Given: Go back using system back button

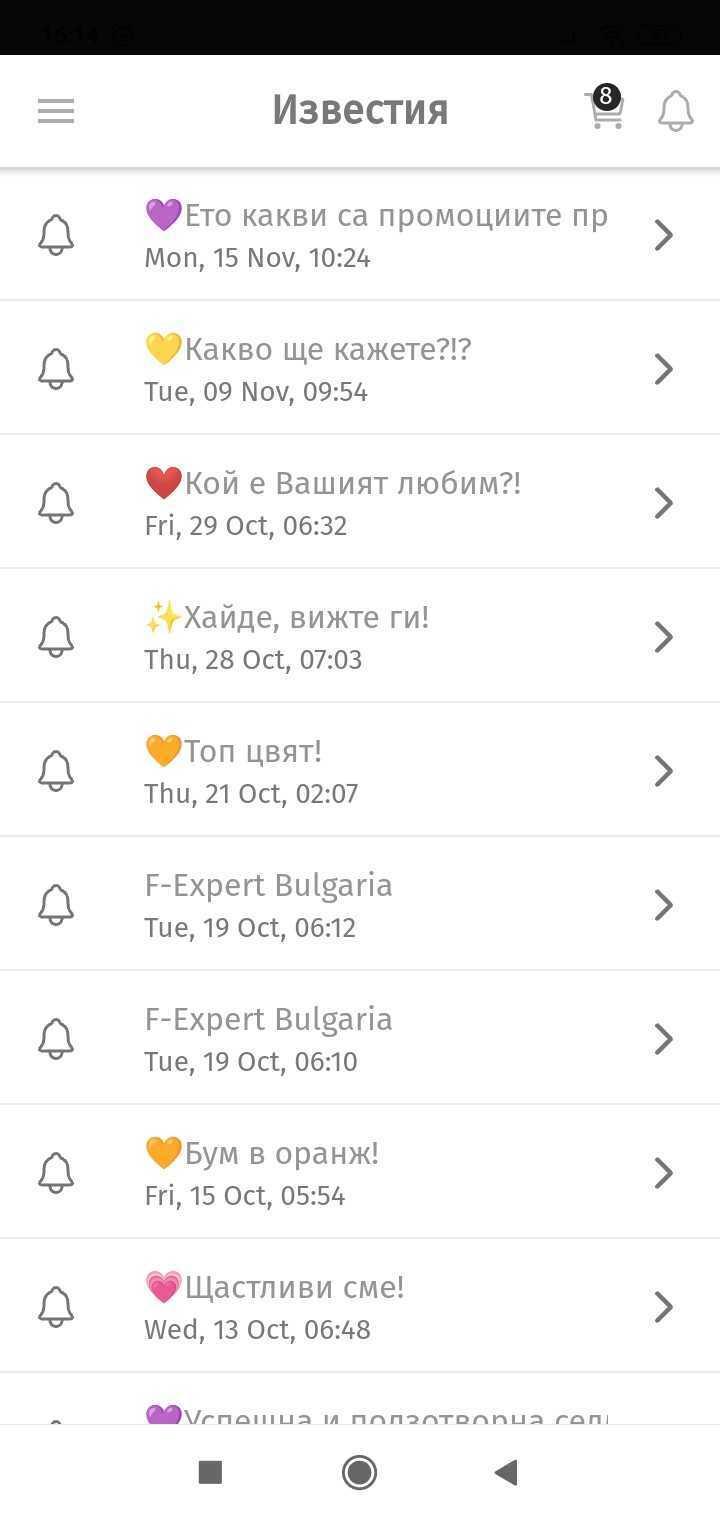Looking at the screenshot, I should (506, 1472).
